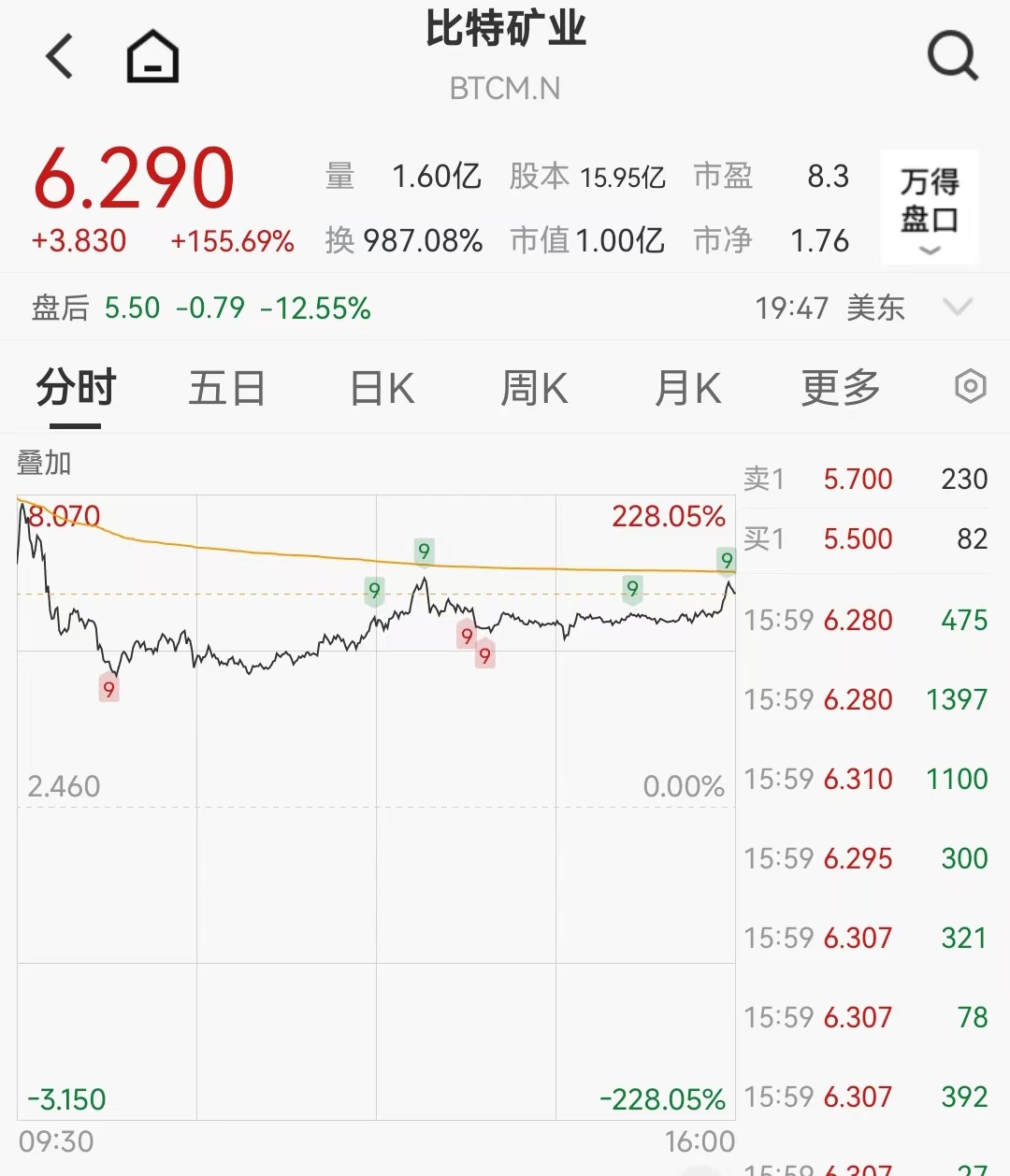Select the 15:59 trade record at 6.280

coord(858,620)
